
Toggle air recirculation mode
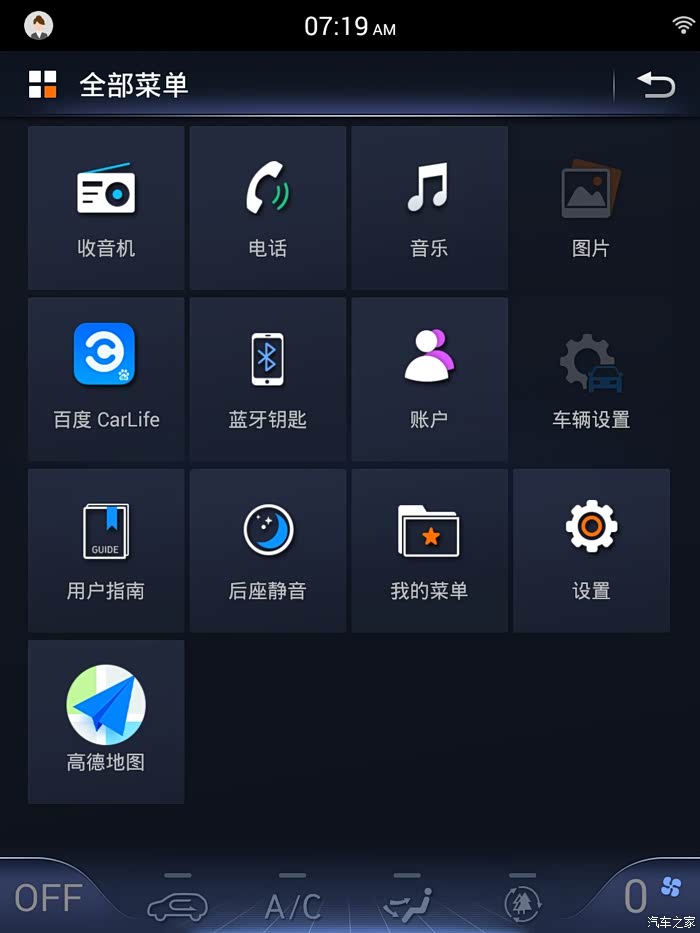(178, 903)
